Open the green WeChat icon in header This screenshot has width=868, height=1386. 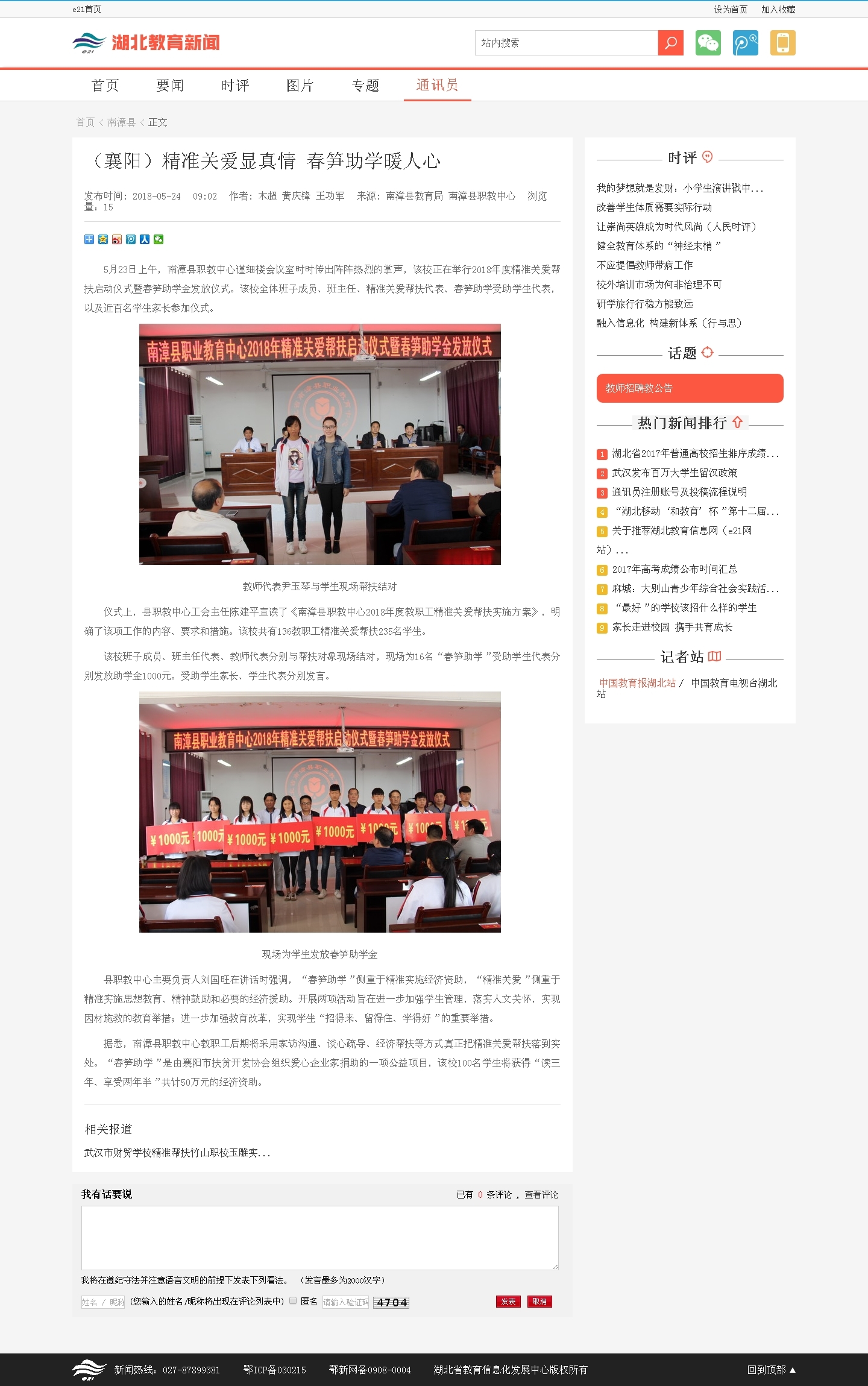[x=708, y=43]
